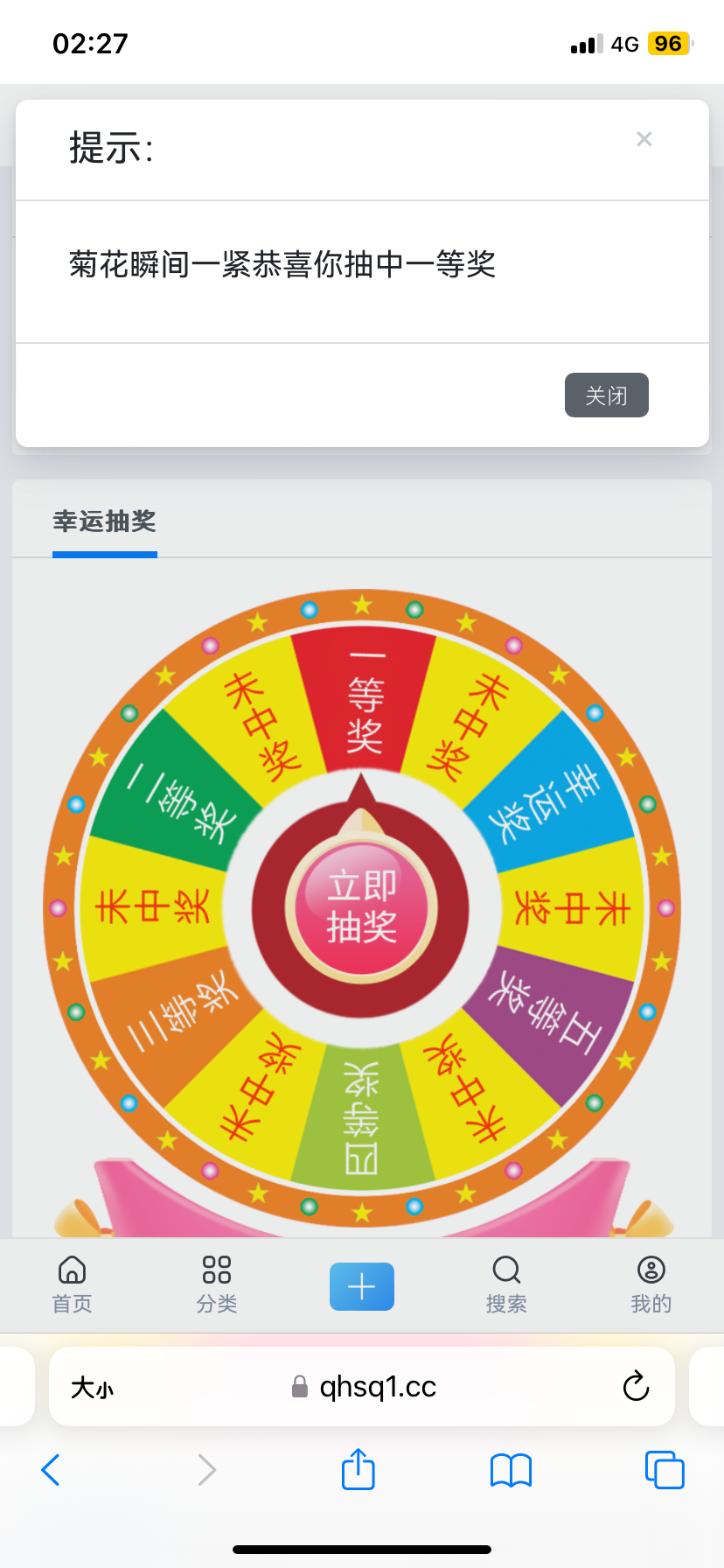Open Safari bookmarks
Viewport: 724px width, 1568px height.
click(x=512, y=1470)
